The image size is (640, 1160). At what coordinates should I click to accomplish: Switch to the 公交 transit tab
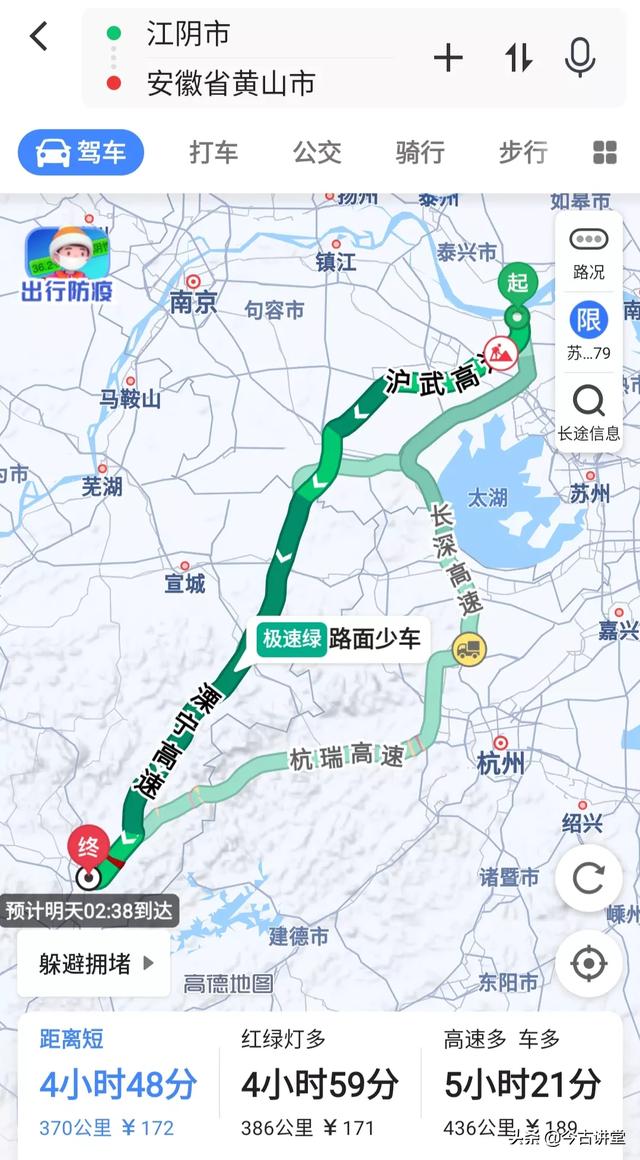click(317, 152)
